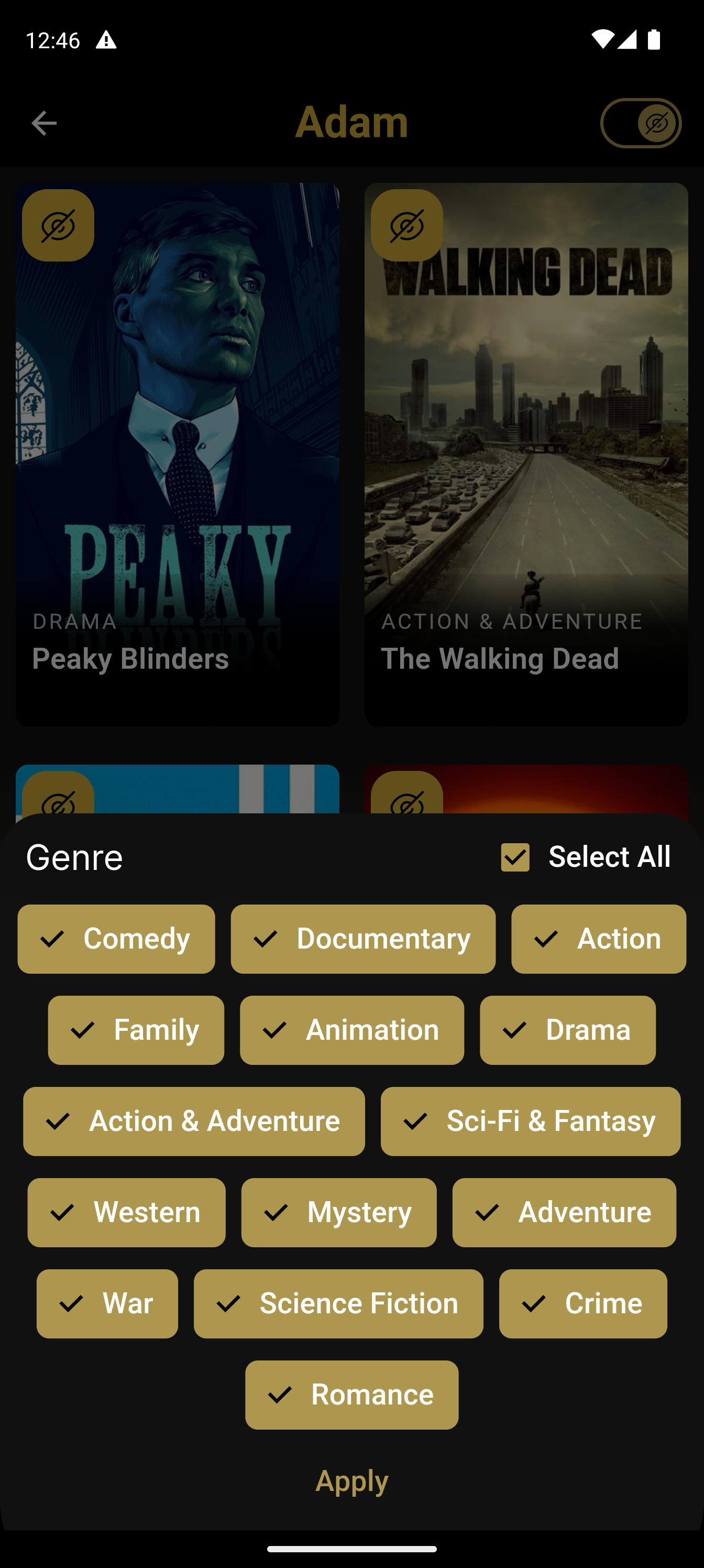Unhide Peaky Blinders with the eye icon
Image resolution: width=704 pixels, height=1568 pixels.
(58, 226)
